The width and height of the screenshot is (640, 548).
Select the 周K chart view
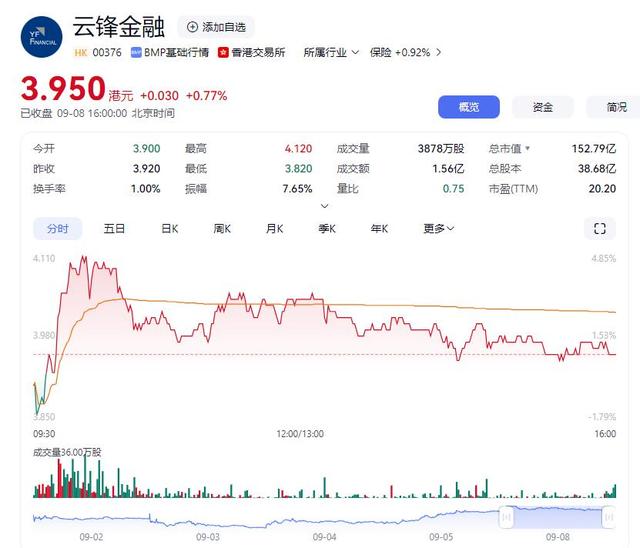[x=222, y=229]
